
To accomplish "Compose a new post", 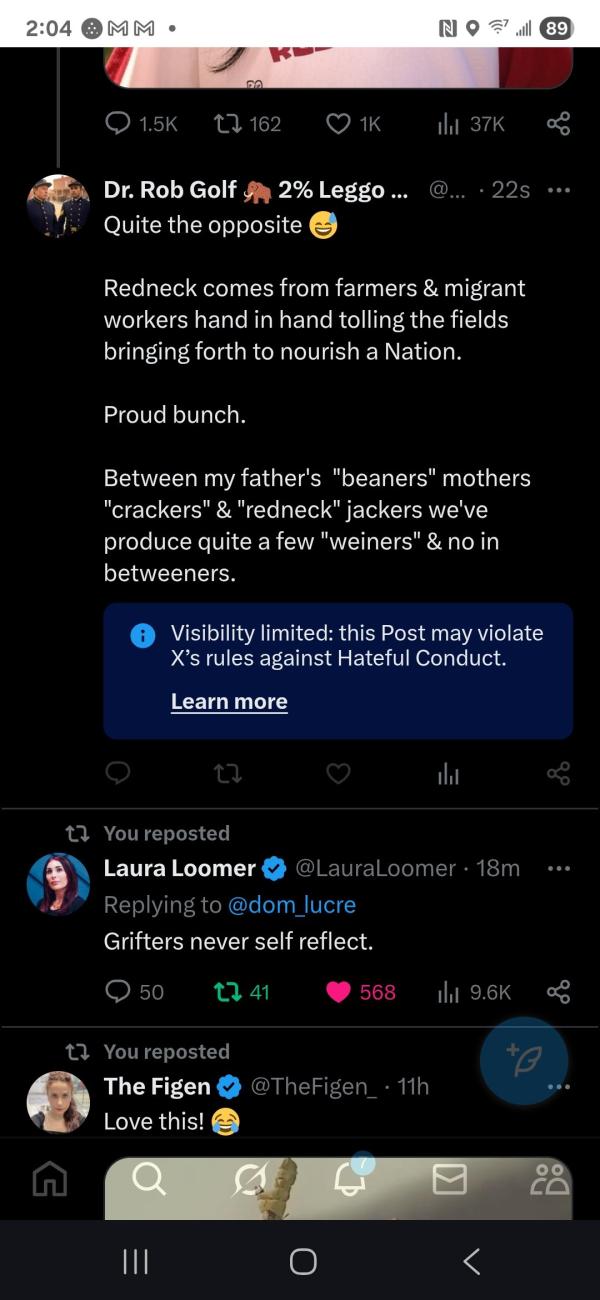I will (523, 1061).
